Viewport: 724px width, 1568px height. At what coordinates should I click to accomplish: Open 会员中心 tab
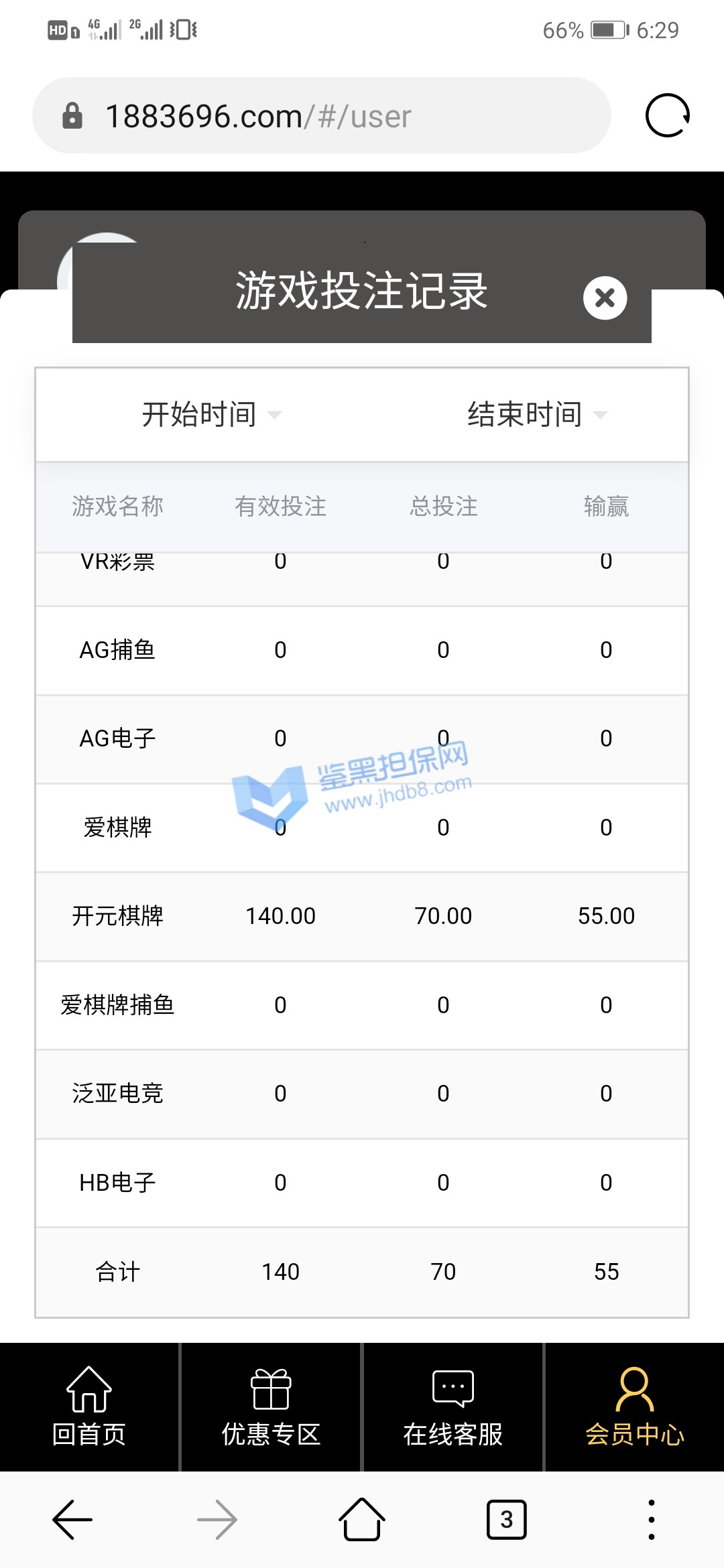pyautogui.click(x=634, y=1407)
